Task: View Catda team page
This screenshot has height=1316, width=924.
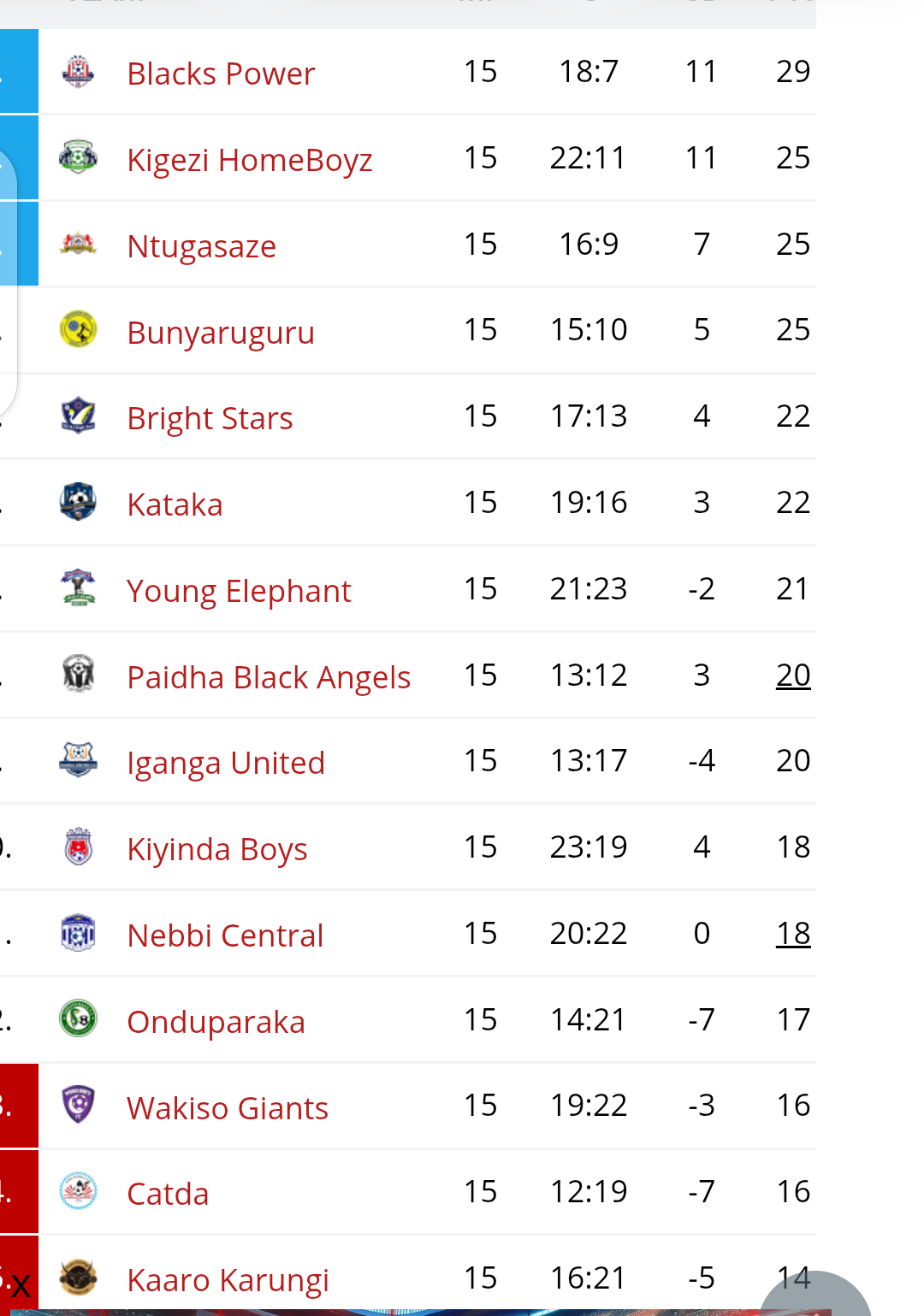Action: pyautogui.click(x=168, y=1194)
